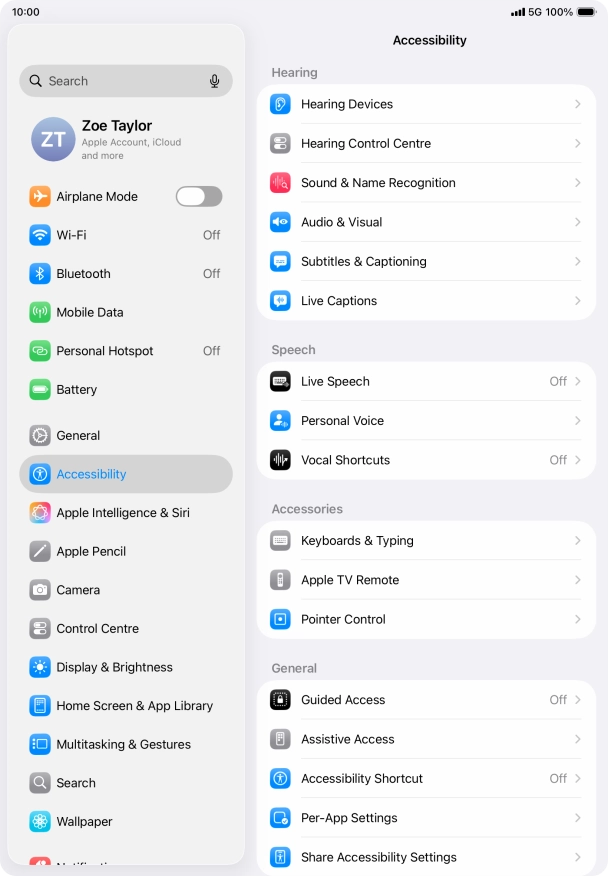Tap the dictation microphone in Search
This screenshot has height=876, width=608.
point(214,81)
